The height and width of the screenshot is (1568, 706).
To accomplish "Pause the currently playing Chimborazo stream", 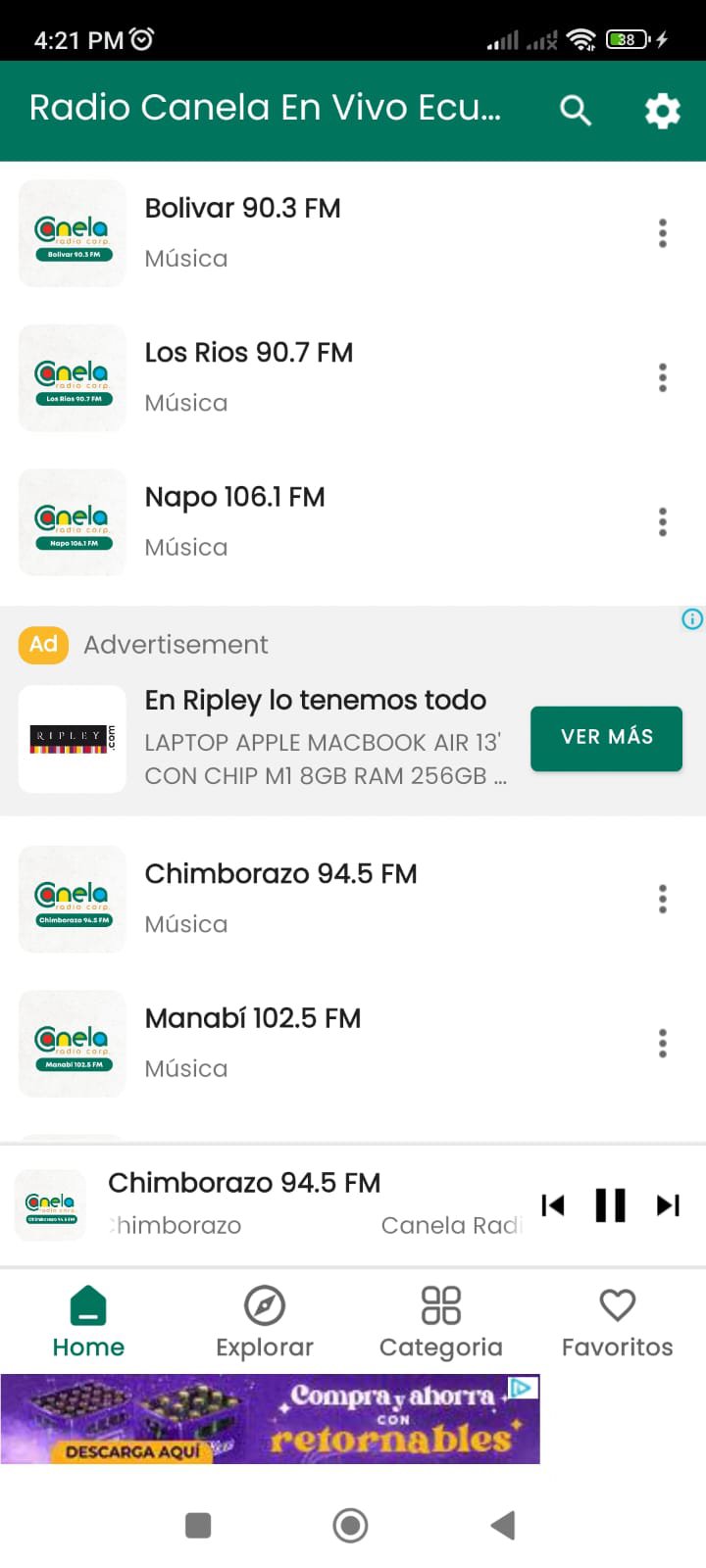I will tap(610, 1205).
